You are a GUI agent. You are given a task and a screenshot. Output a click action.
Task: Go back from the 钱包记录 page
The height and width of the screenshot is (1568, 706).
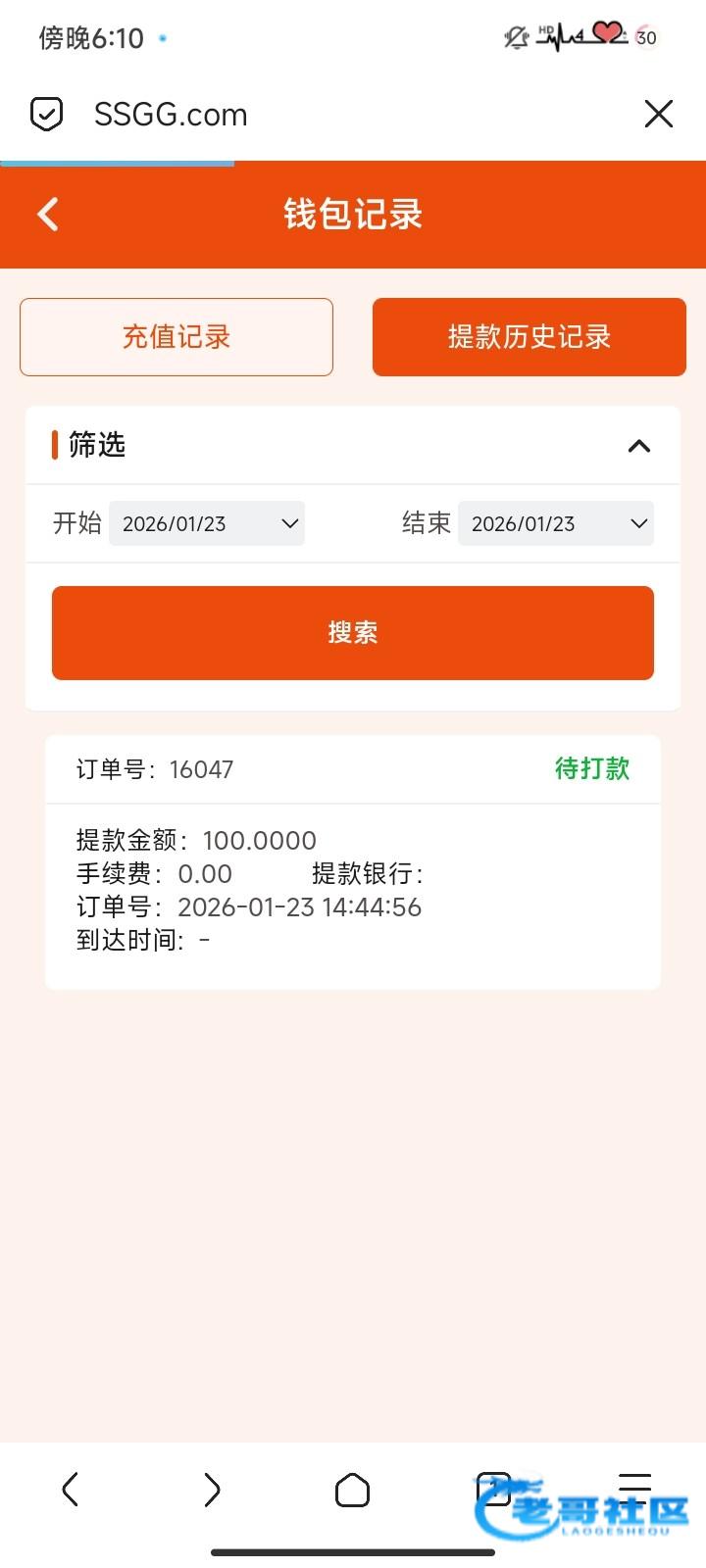tap(48, 214)
